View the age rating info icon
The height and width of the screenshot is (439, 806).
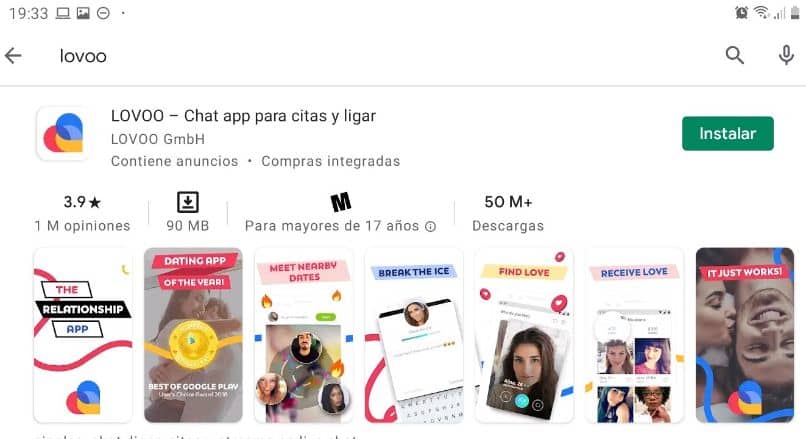click(x=430, y=226)
